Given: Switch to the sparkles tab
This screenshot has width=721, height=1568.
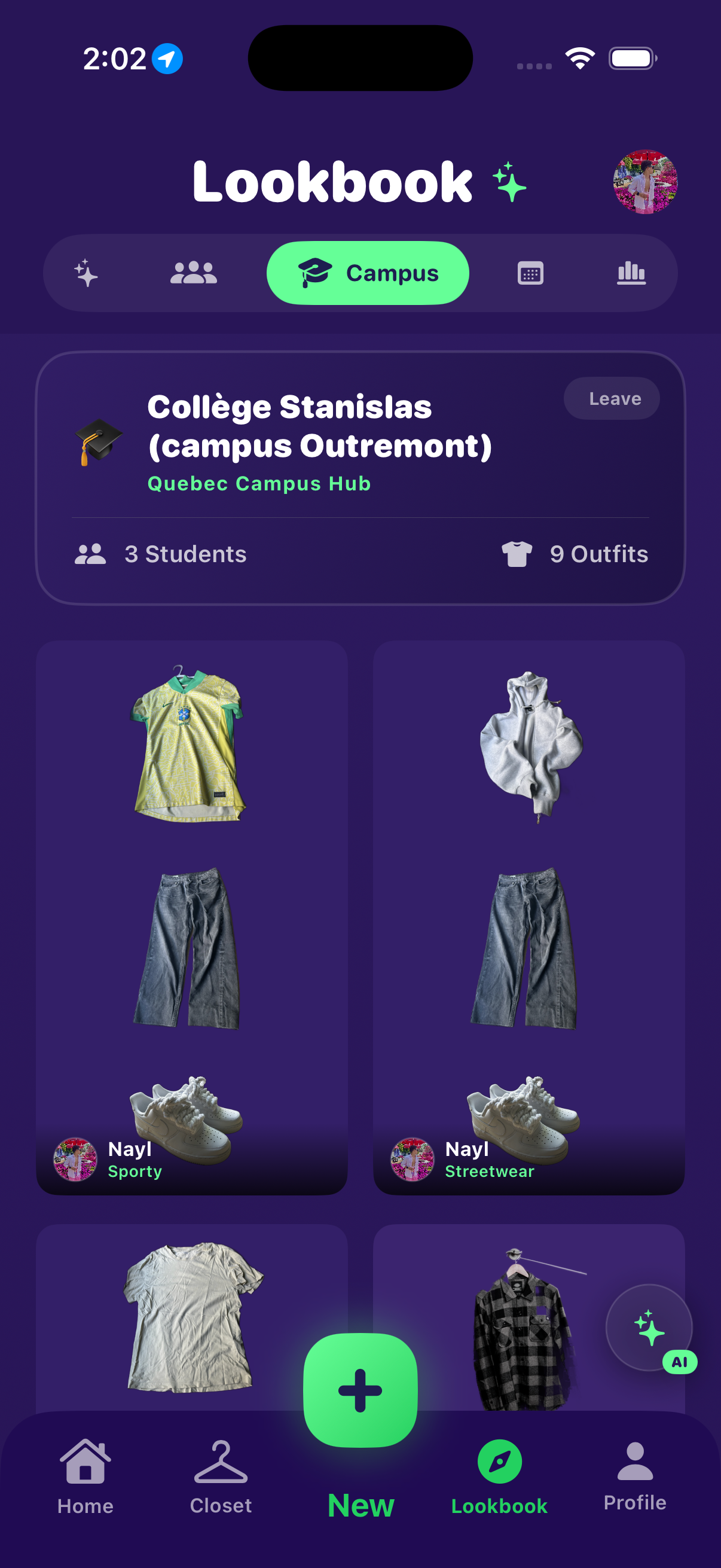Looking at the screenshot, I should (87, 273).
